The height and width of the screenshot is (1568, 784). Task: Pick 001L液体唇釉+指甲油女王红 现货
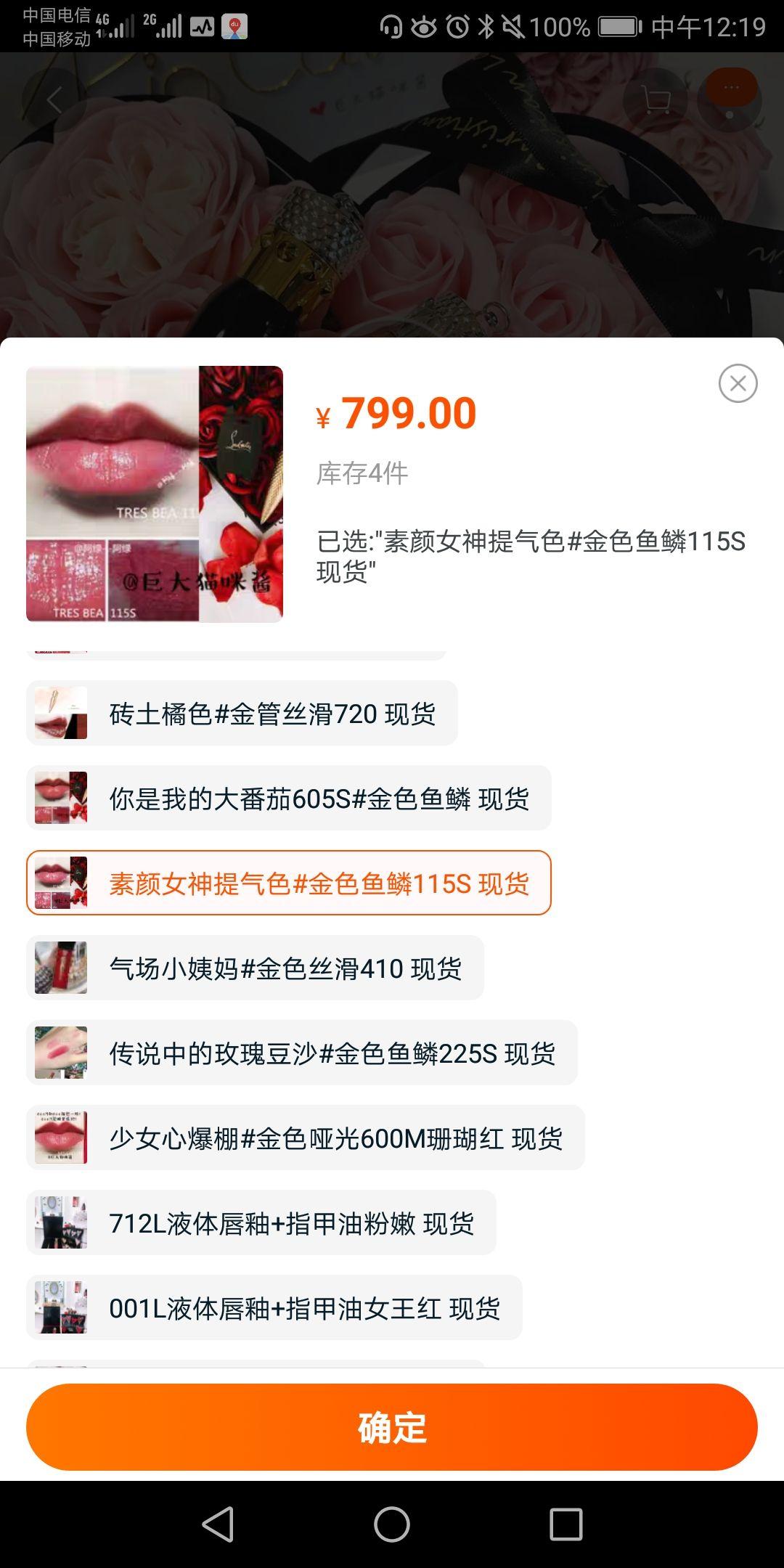(274, 1308)
